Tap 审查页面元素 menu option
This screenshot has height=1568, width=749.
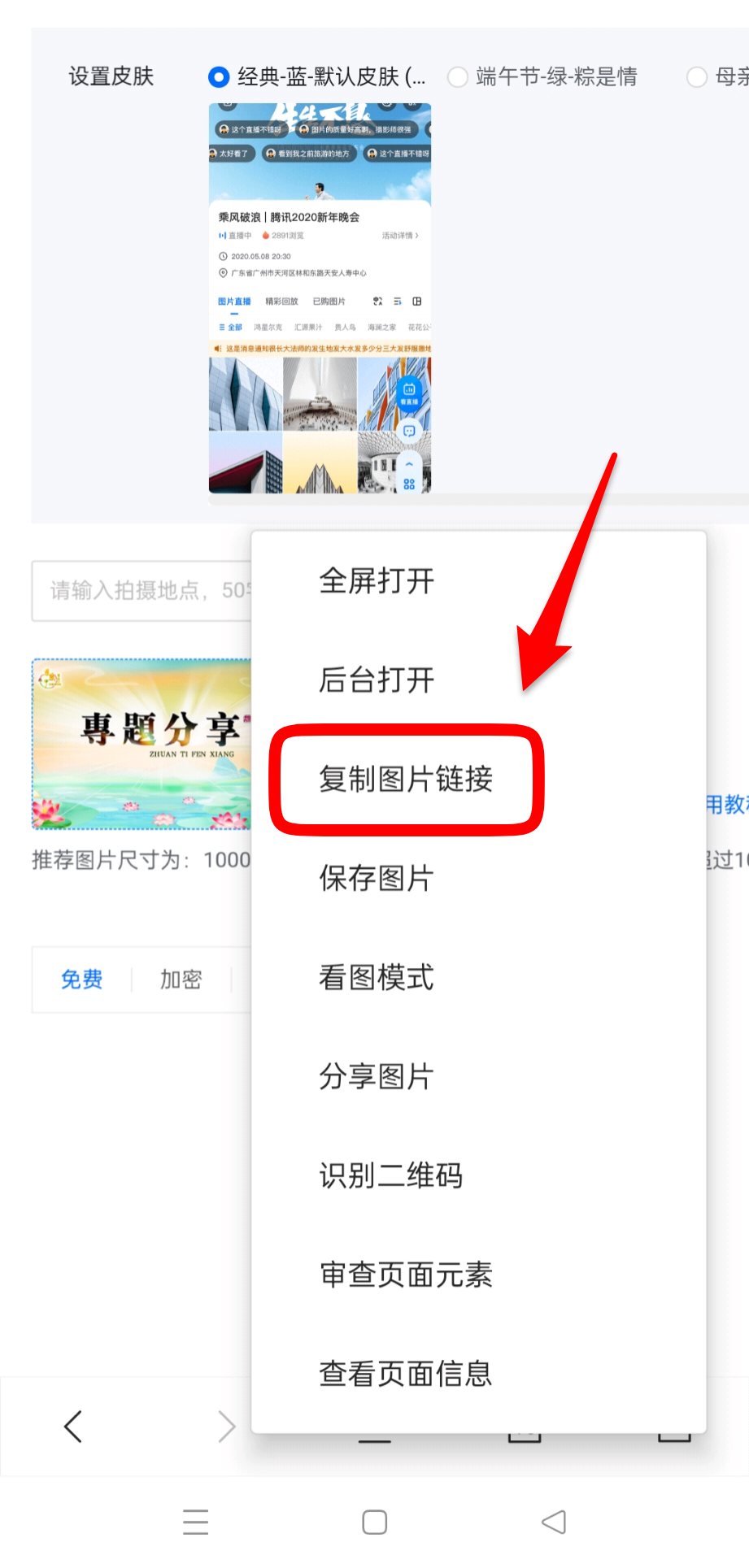coord(406,1275)
